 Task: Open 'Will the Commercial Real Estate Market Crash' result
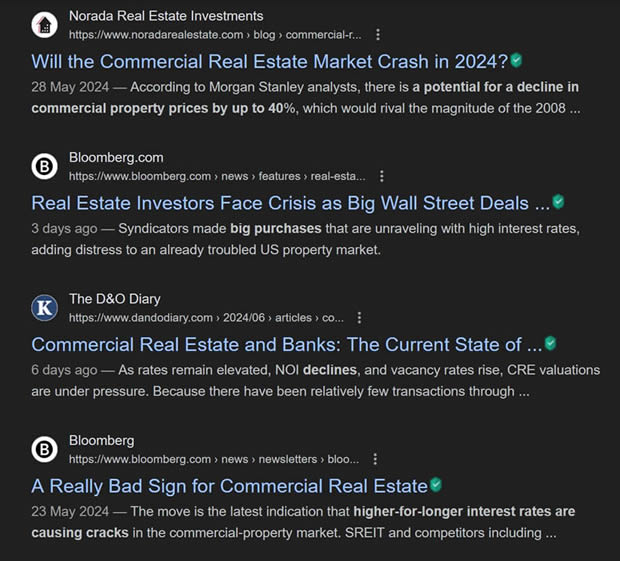pyautogui.click(x=269, y=61)
